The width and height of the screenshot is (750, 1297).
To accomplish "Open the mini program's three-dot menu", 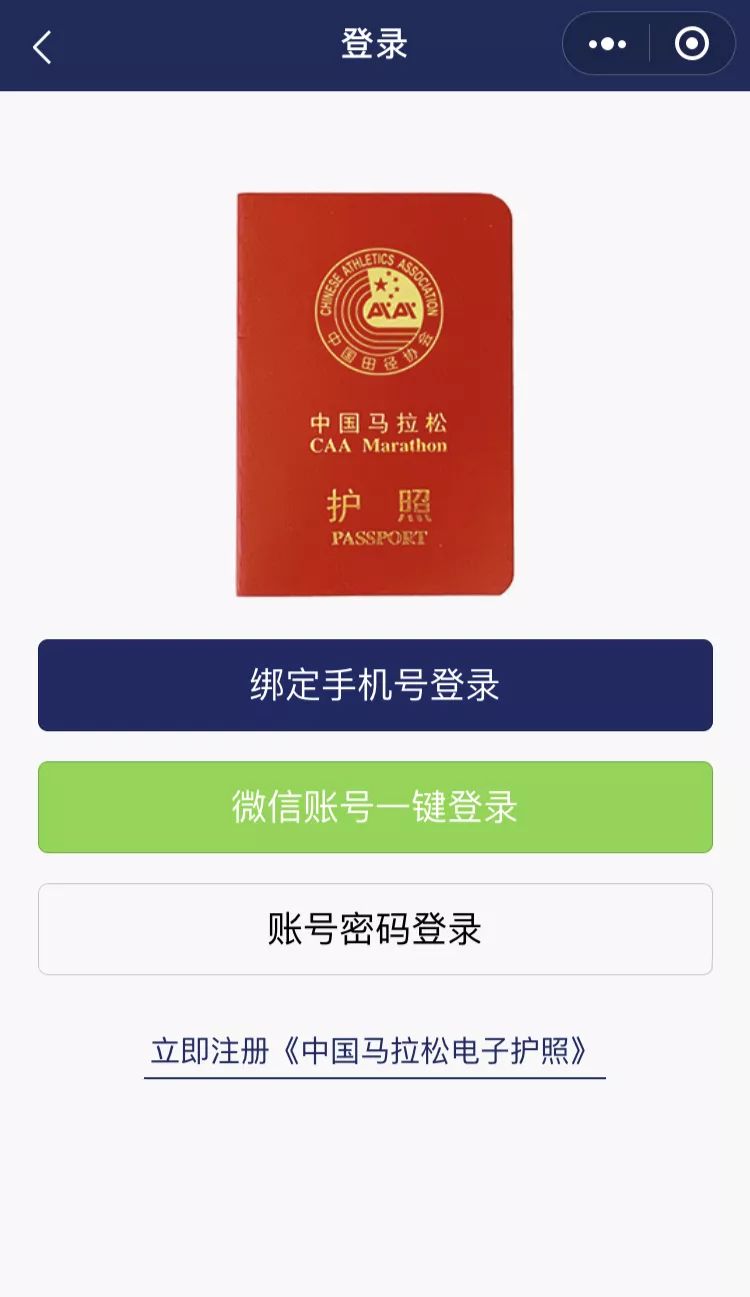I will [x=607, y=44].
